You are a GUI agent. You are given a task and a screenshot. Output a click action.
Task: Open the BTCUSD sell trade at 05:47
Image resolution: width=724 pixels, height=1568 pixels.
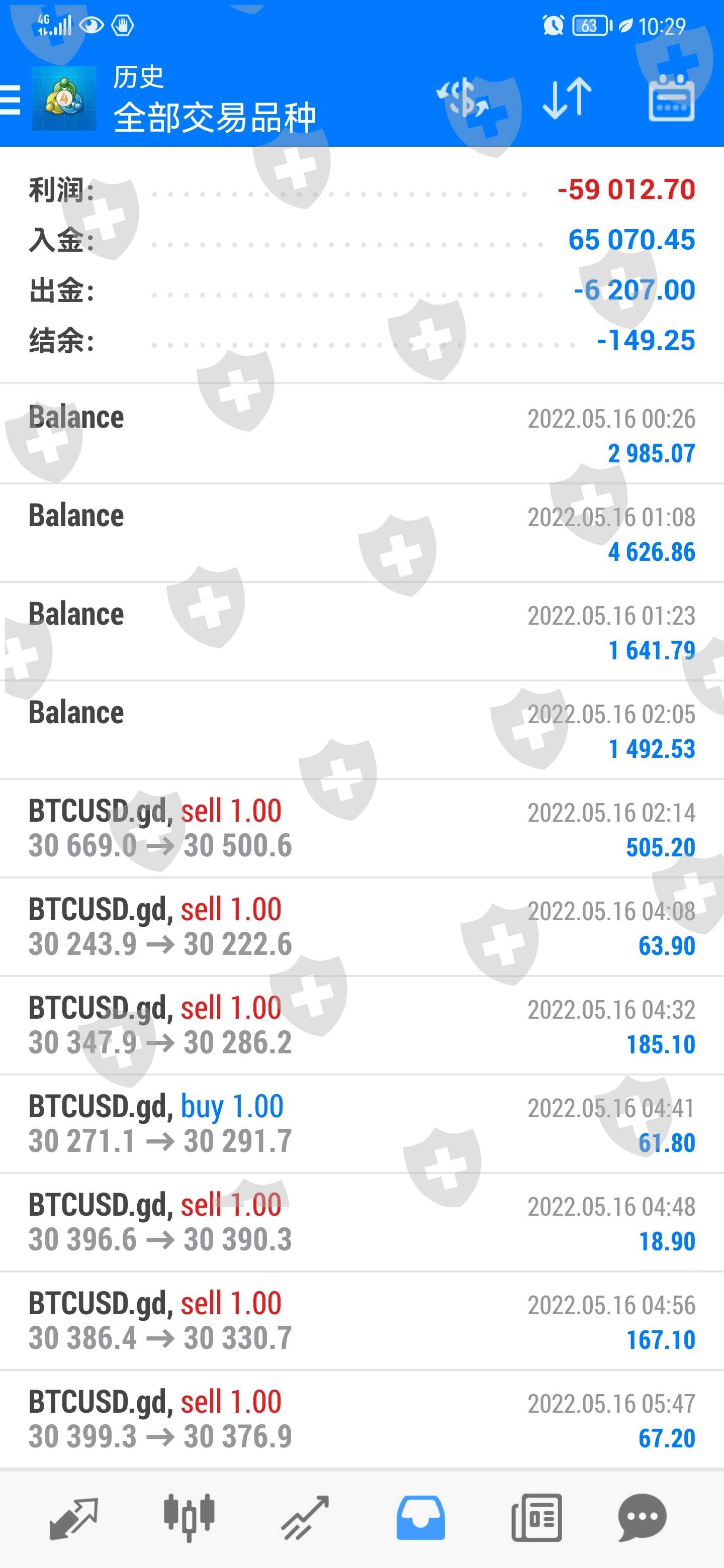361,1419
